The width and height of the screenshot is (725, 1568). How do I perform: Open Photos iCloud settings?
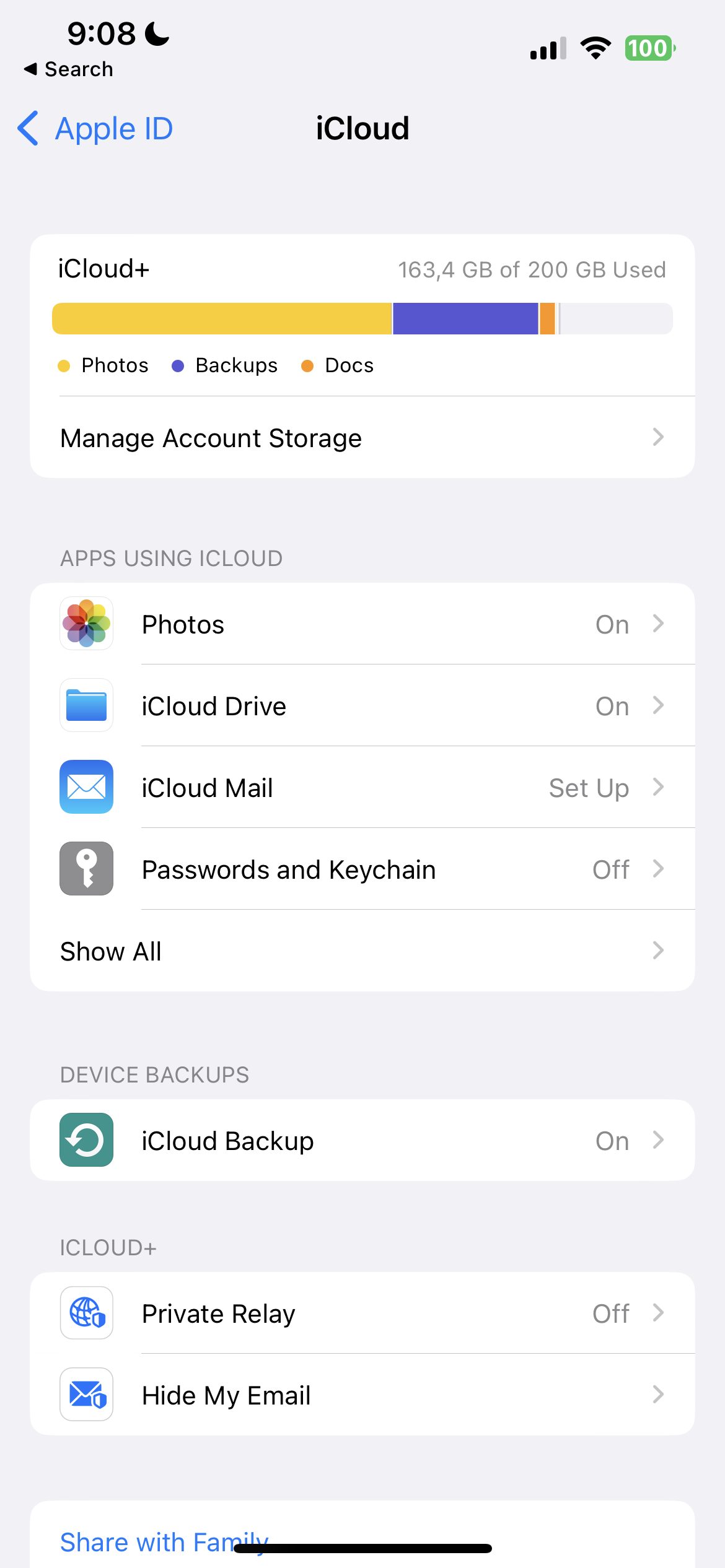[x=362, y=624]
